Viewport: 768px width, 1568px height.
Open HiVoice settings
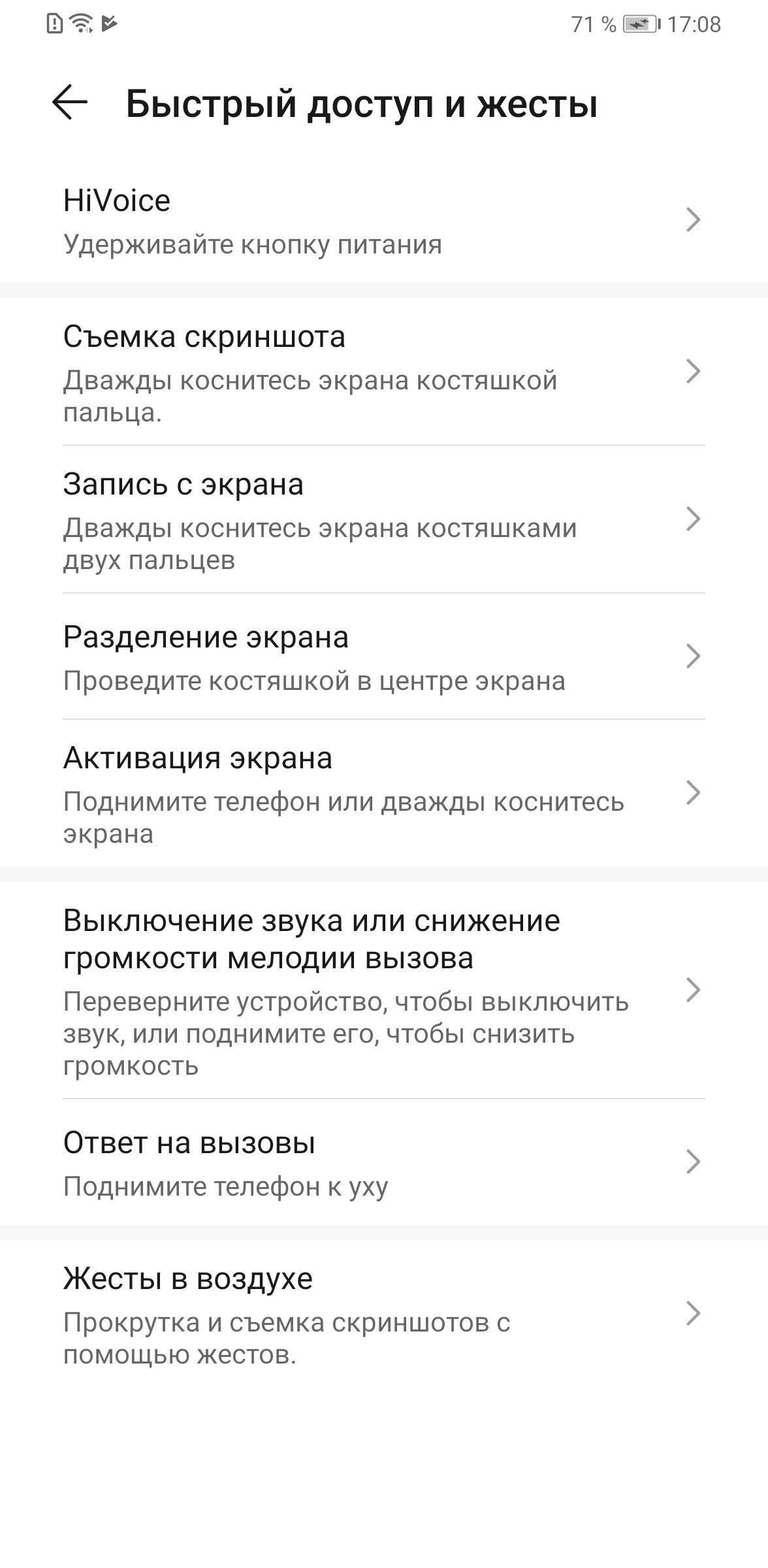384,221
